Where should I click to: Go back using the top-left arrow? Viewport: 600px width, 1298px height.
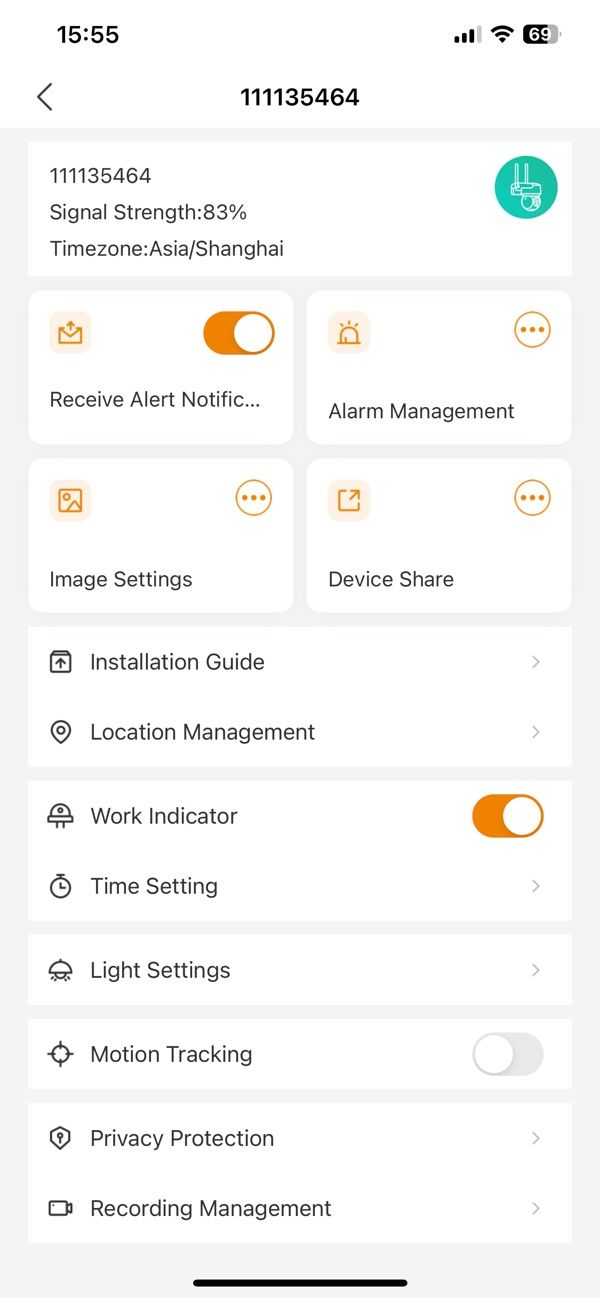44,97
